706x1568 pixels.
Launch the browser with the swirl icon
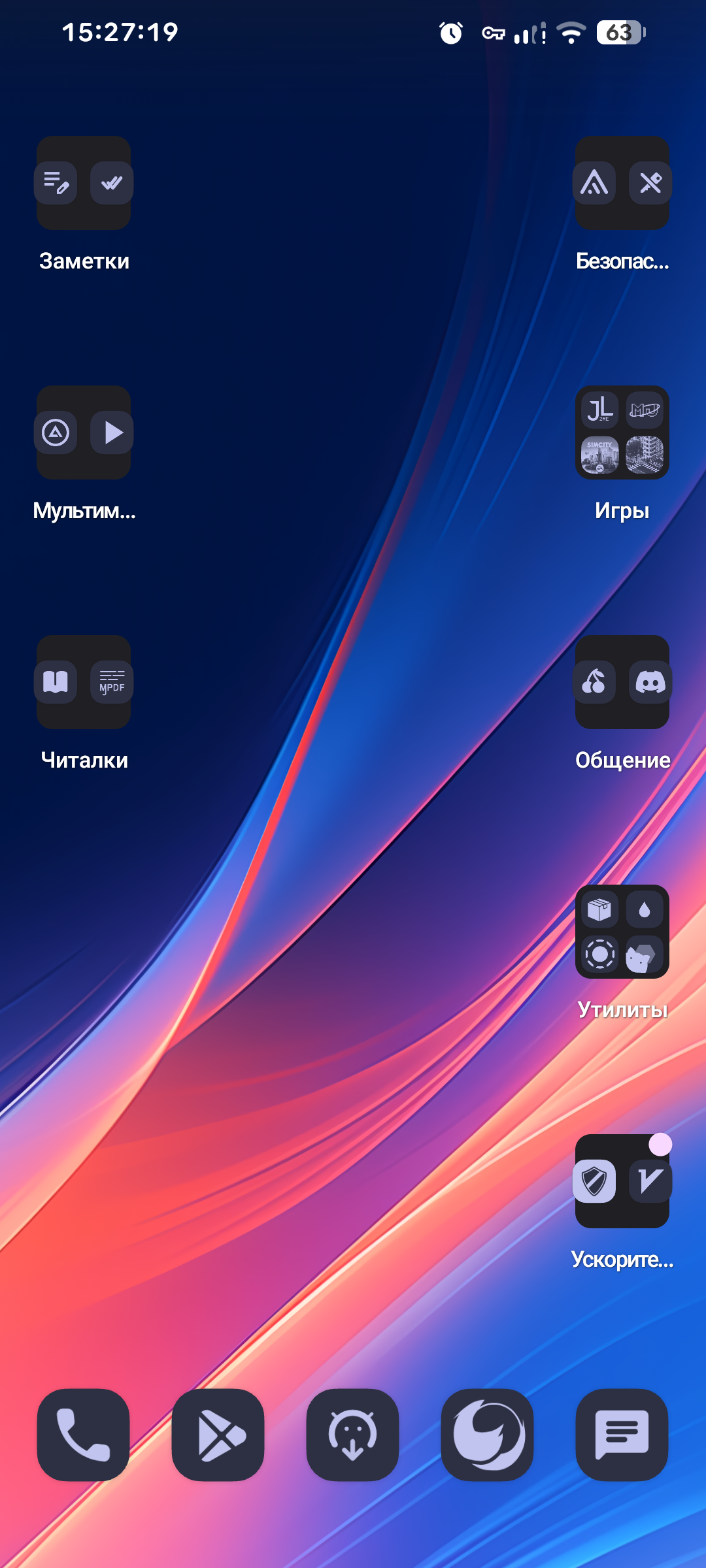tap(488, 1435)
